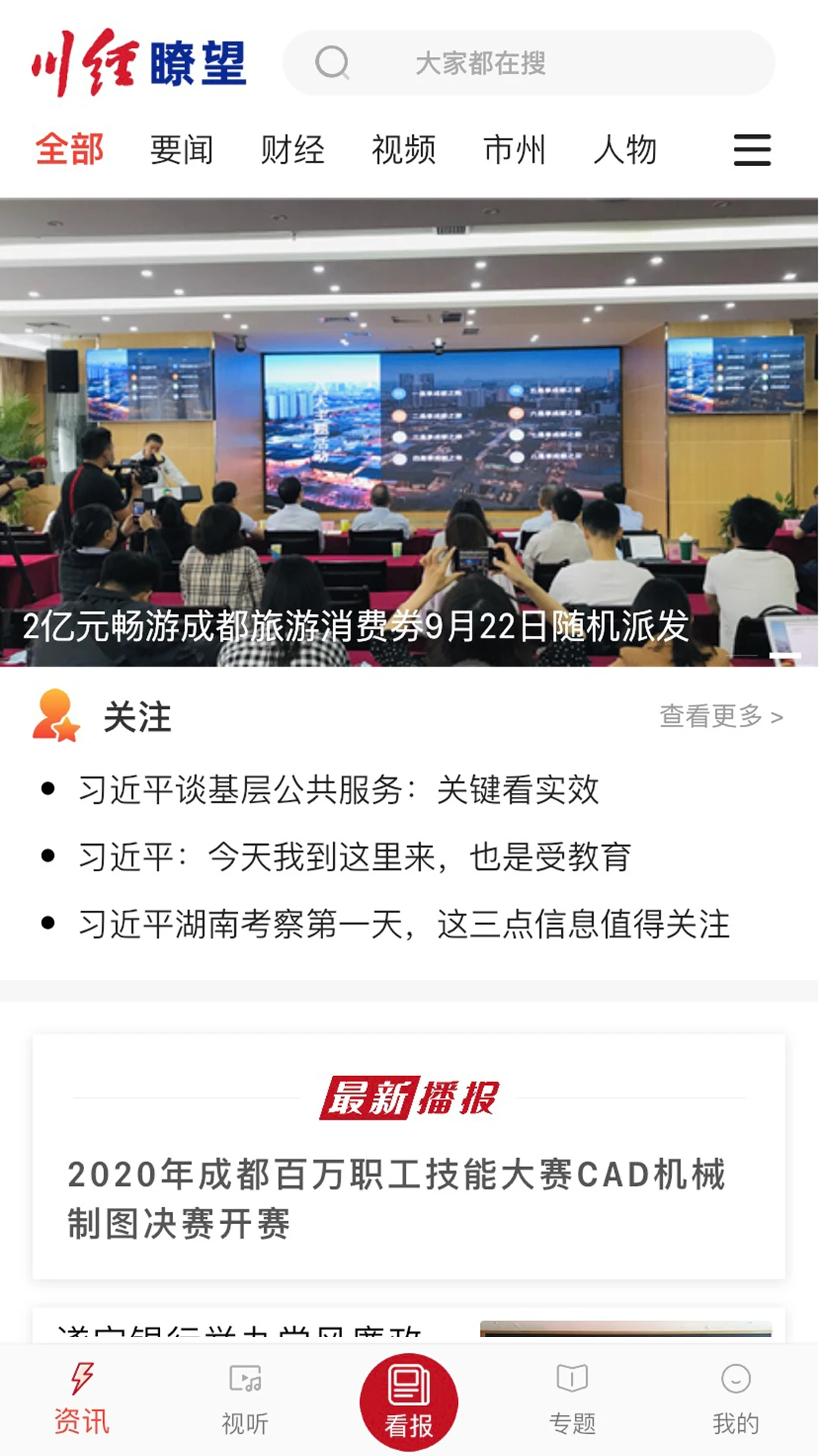Viewport: 819px width, 1456px height.
Task: Open the hamburger channel menu
Action: pos(752,149)
